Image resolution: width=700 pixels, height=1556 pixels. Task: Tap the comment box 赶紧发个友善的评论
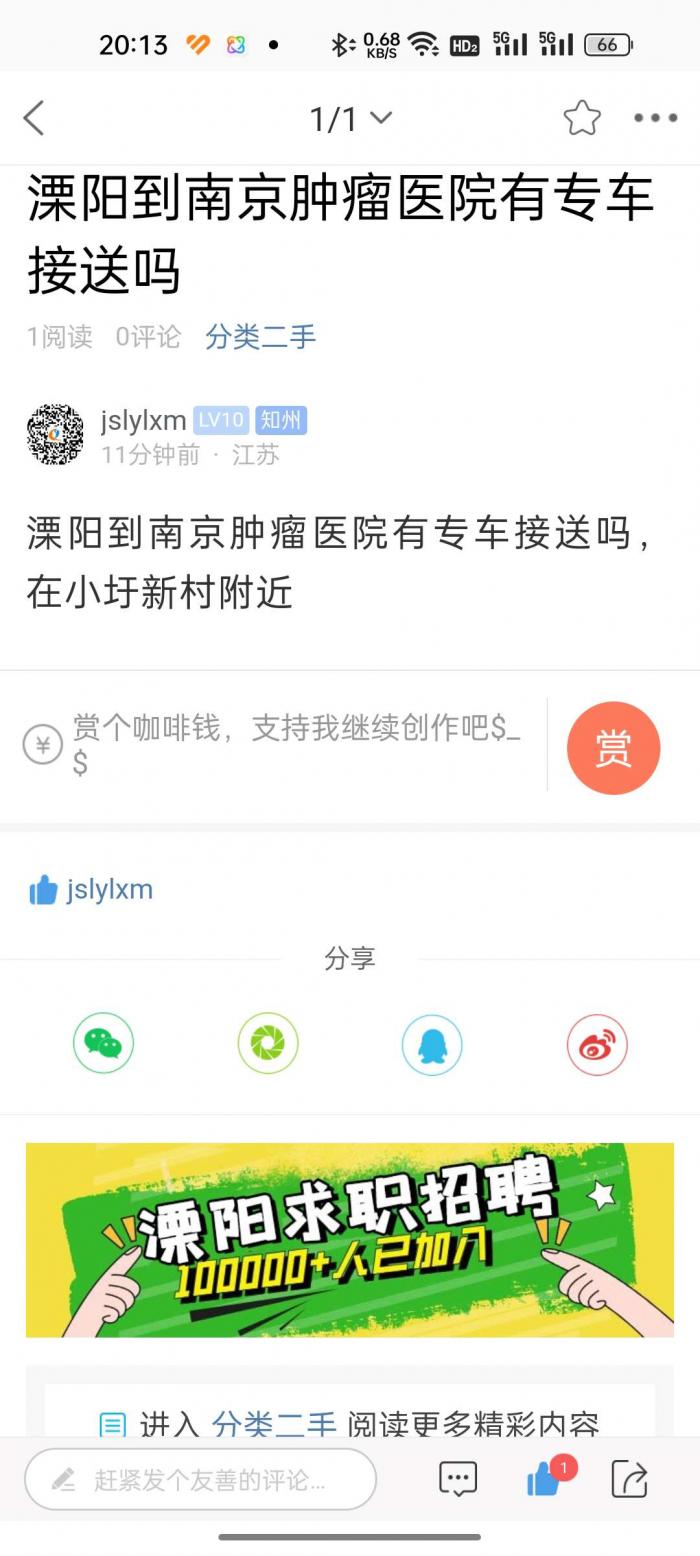[x=200, y=1479]
